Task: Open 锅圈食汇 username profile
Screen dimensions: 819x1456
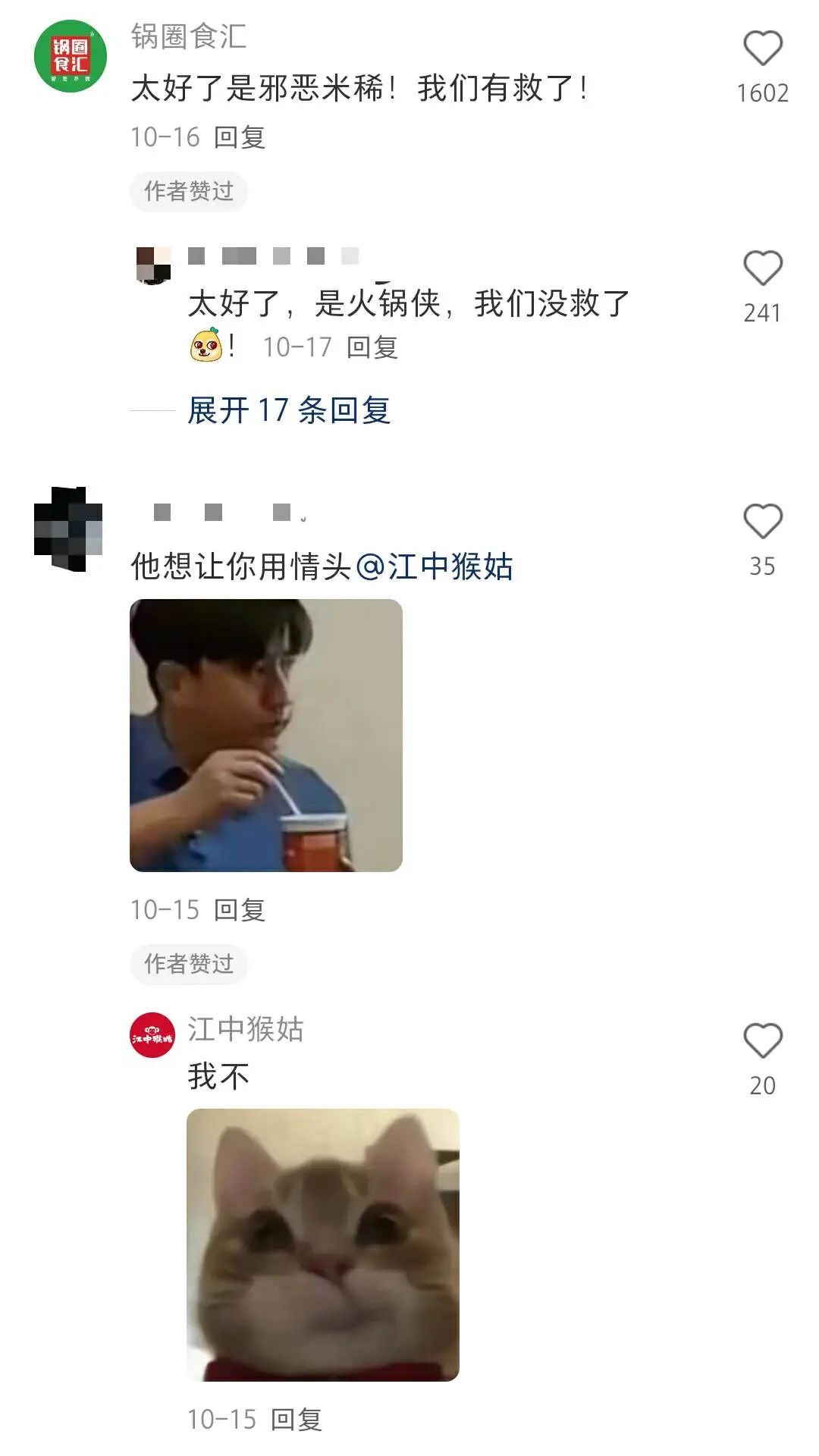Action: tap(189, 36)
